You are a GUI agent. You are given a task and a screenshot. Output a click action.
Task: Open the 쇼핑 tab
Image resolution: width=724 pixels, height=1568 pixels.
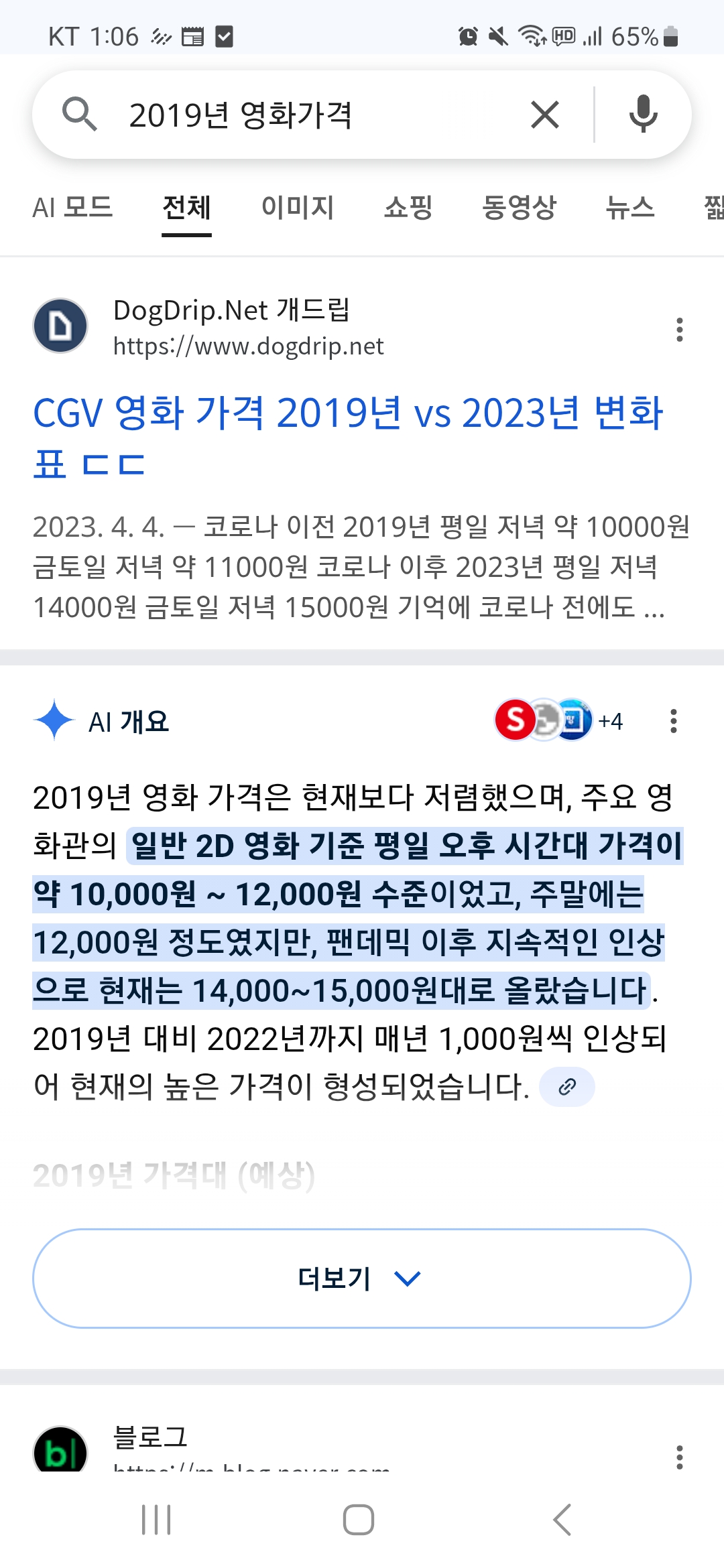click(x=408, y=207)
